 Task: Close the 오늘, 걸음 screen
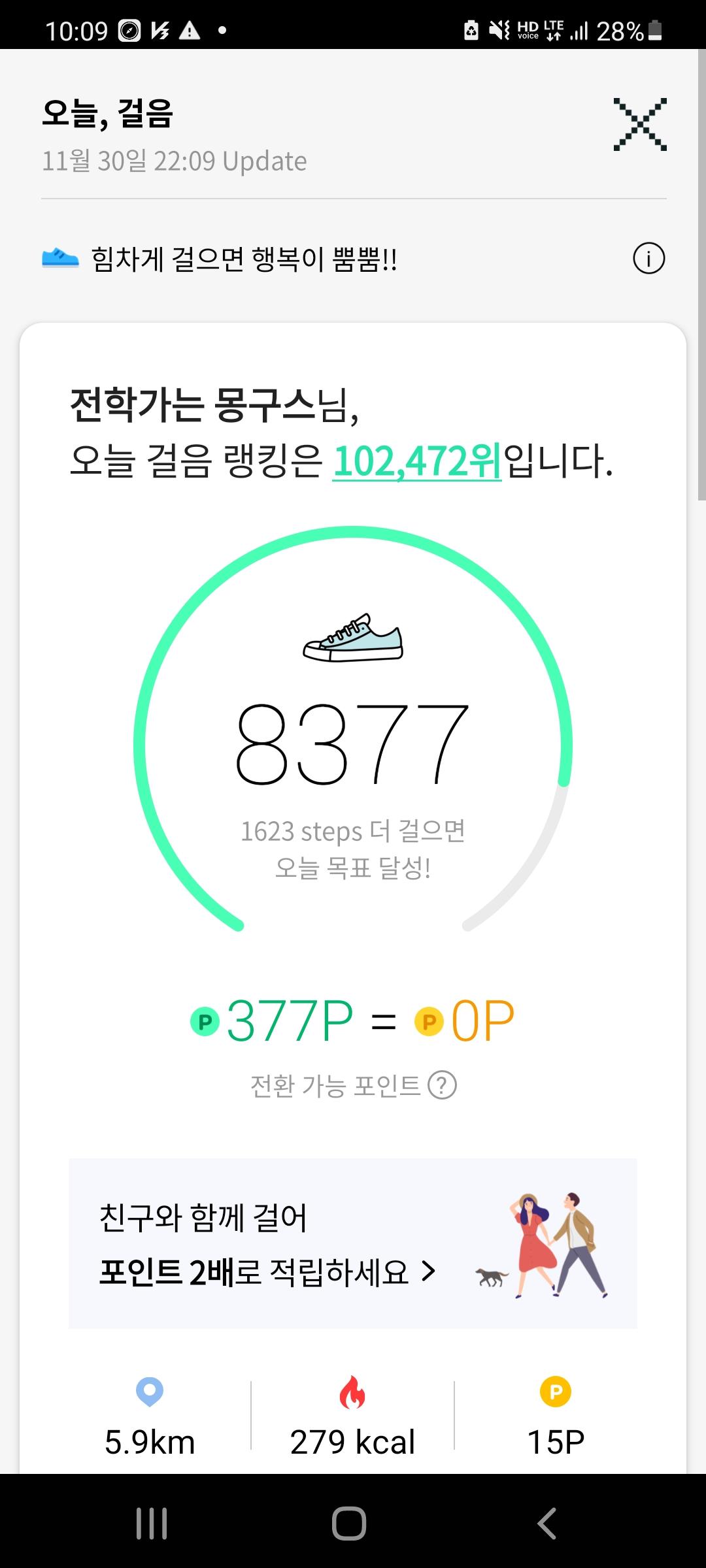[640, 124]
